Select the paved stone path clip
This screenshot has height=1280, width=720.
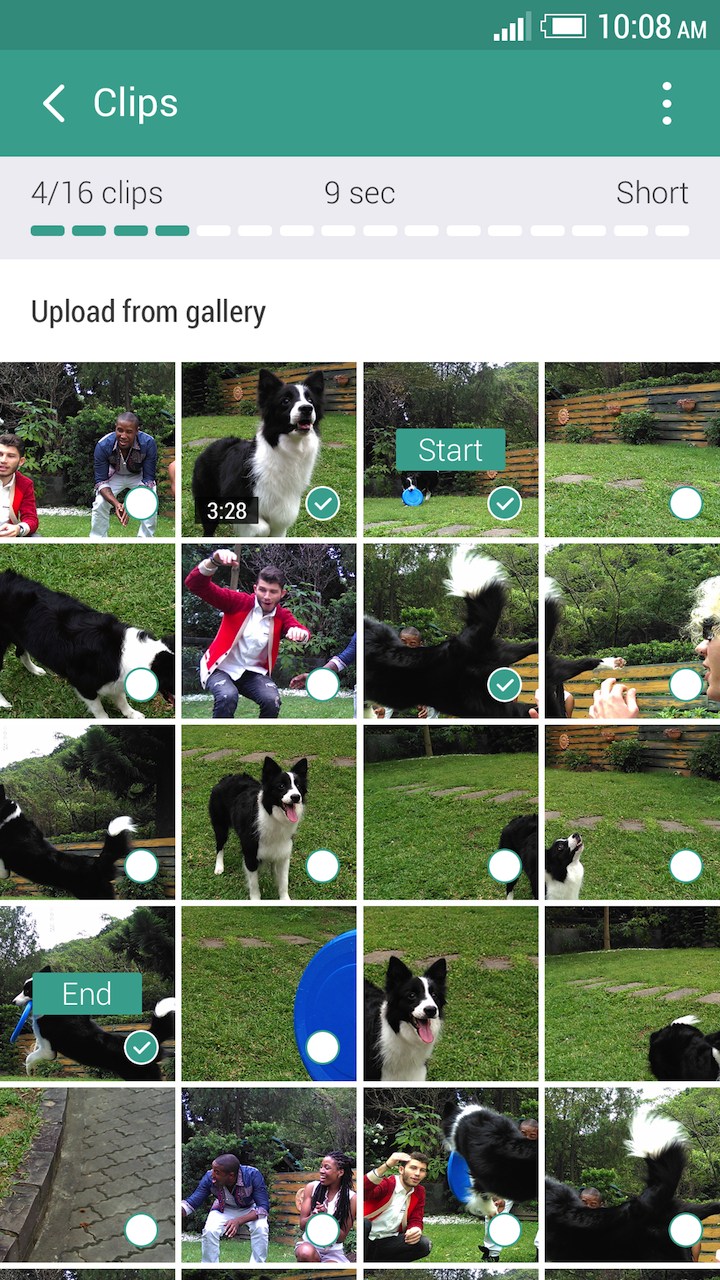click(142, 1229)
